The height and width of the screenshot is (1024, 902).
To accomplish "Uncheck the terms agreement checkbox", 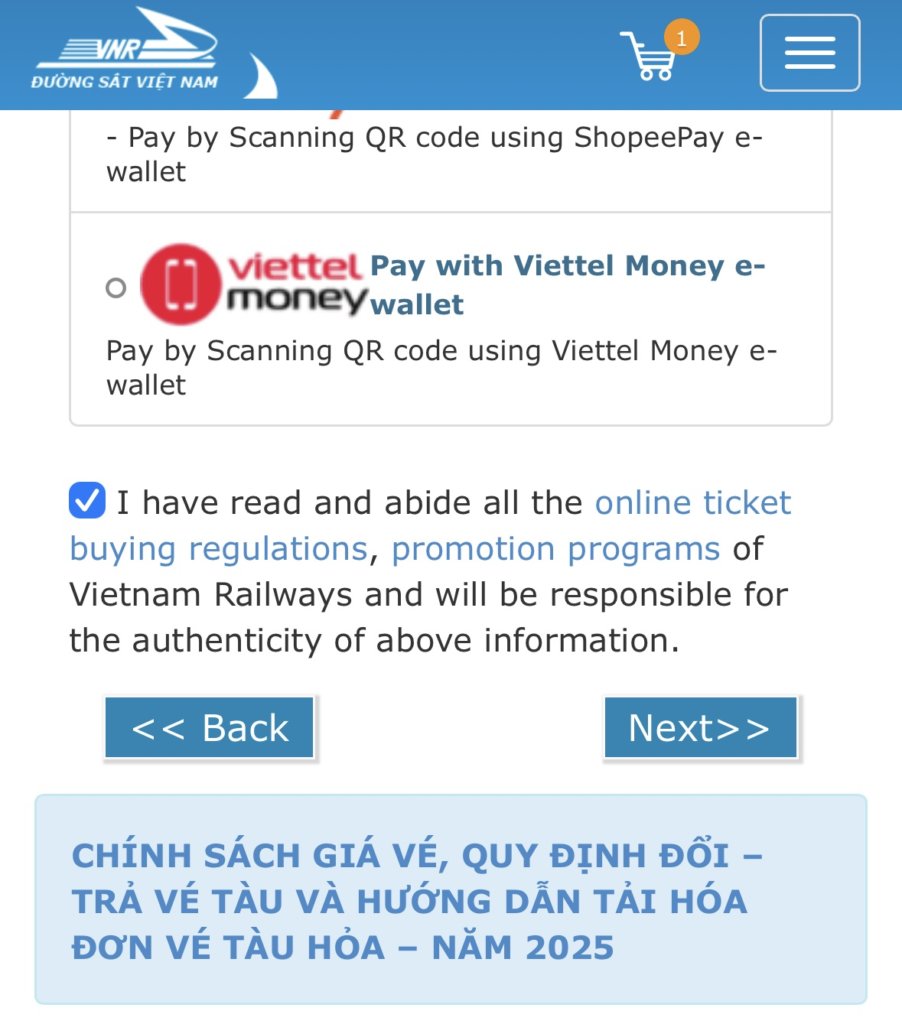I will tap(87, 501).
